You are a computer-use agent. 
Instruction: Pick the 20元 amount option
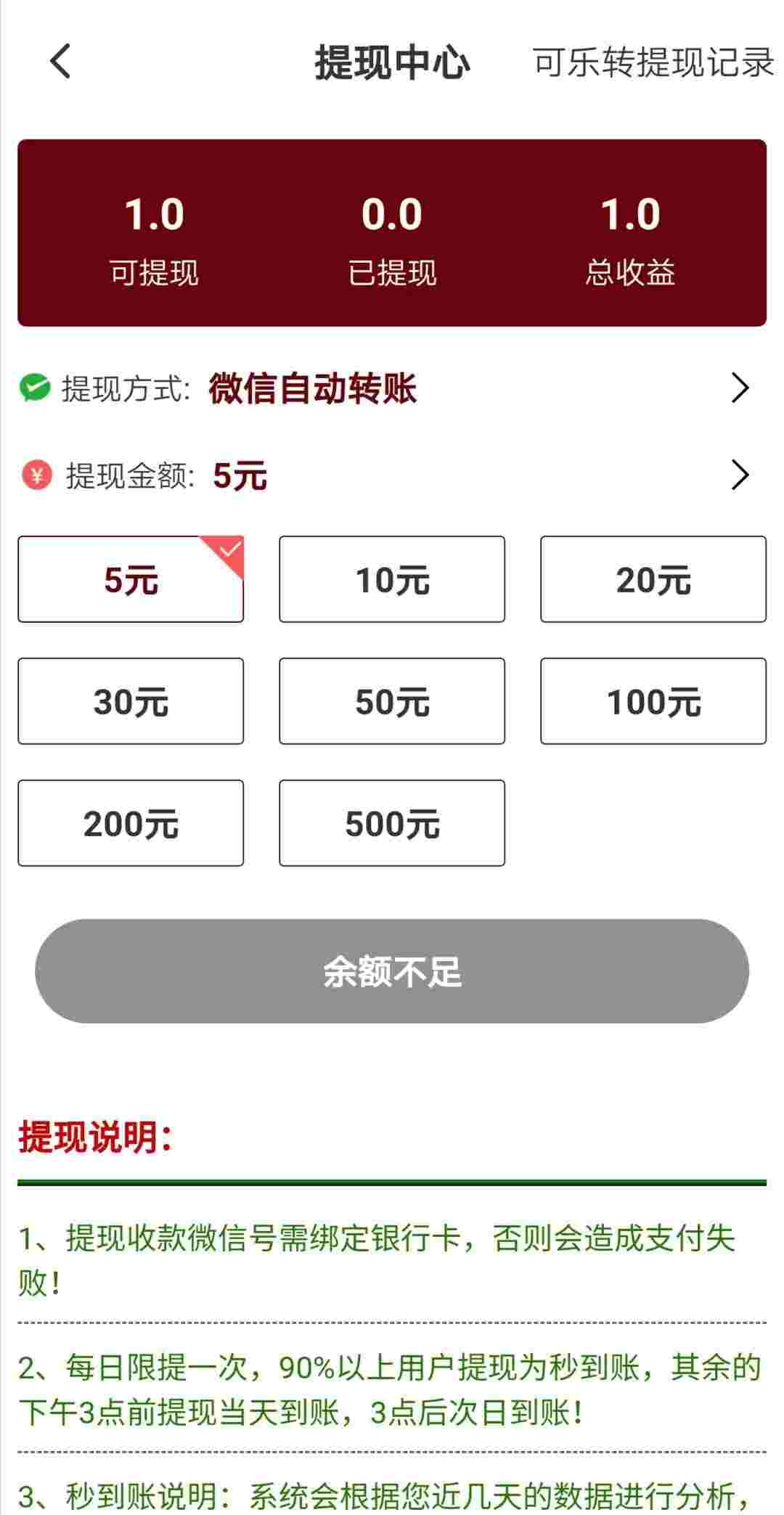click(653, 579)
